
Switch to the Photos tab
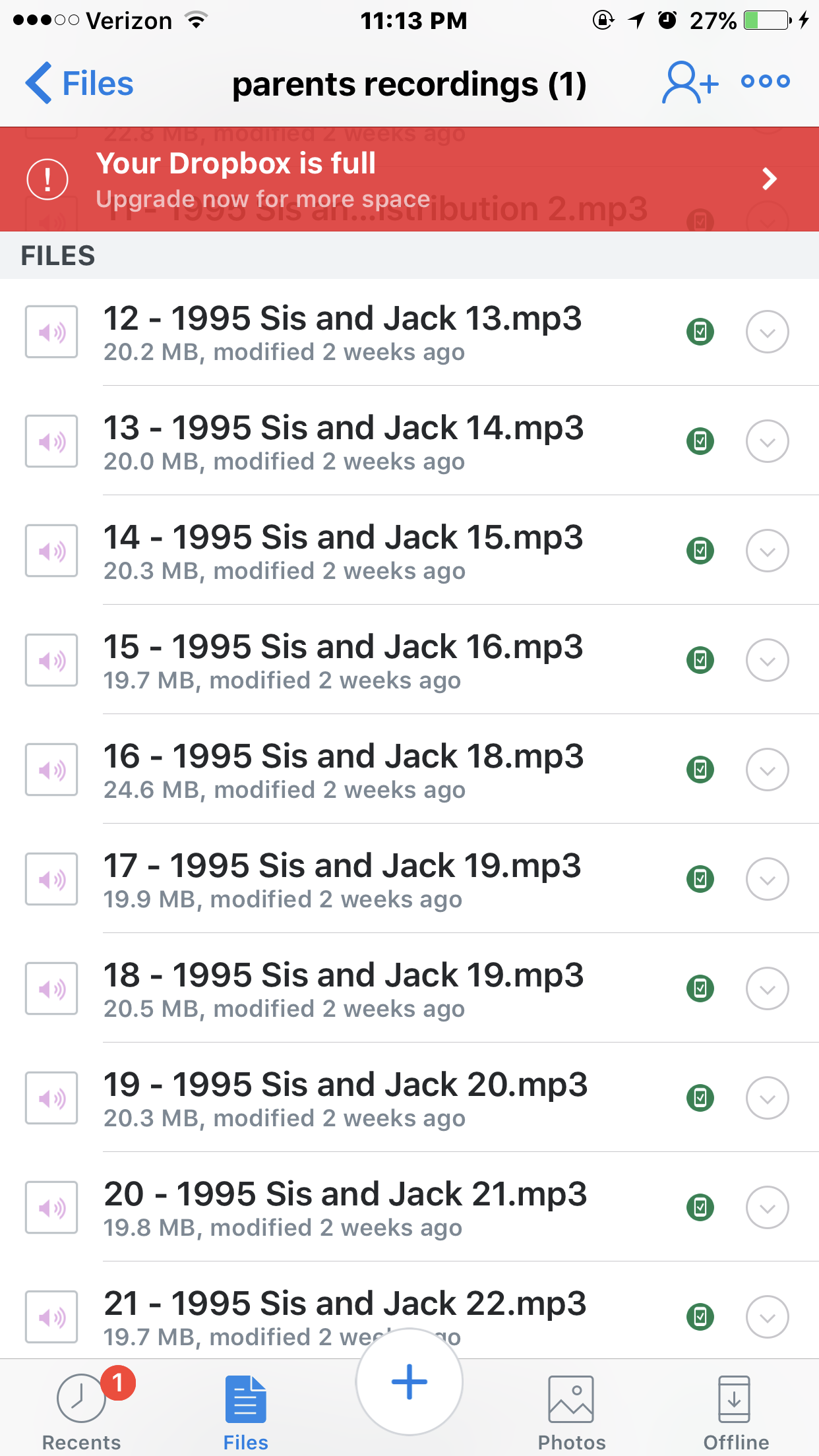(x=571, y=1411)
